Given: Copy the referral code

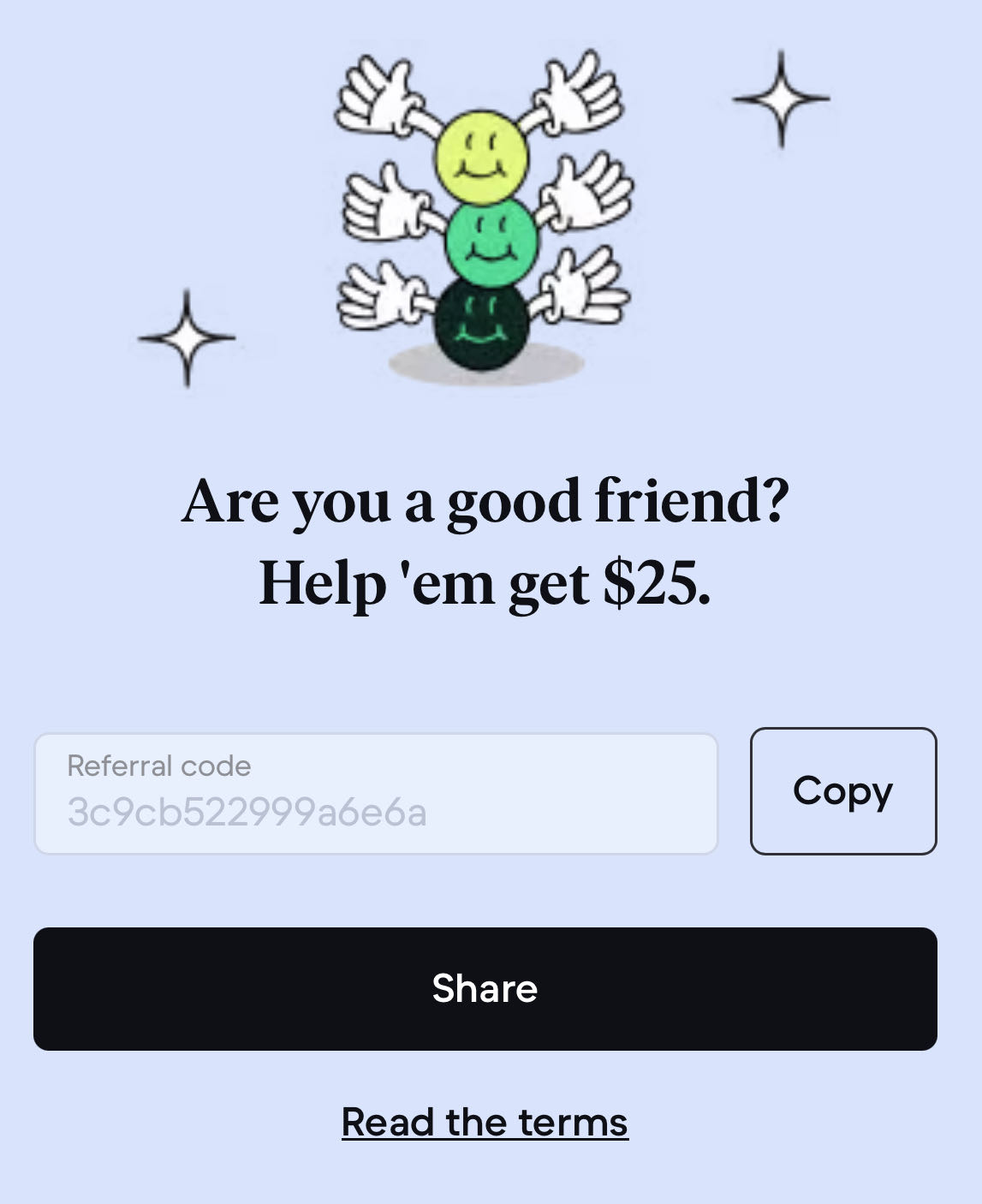Looking at the screenshot, I should point(842,790).
